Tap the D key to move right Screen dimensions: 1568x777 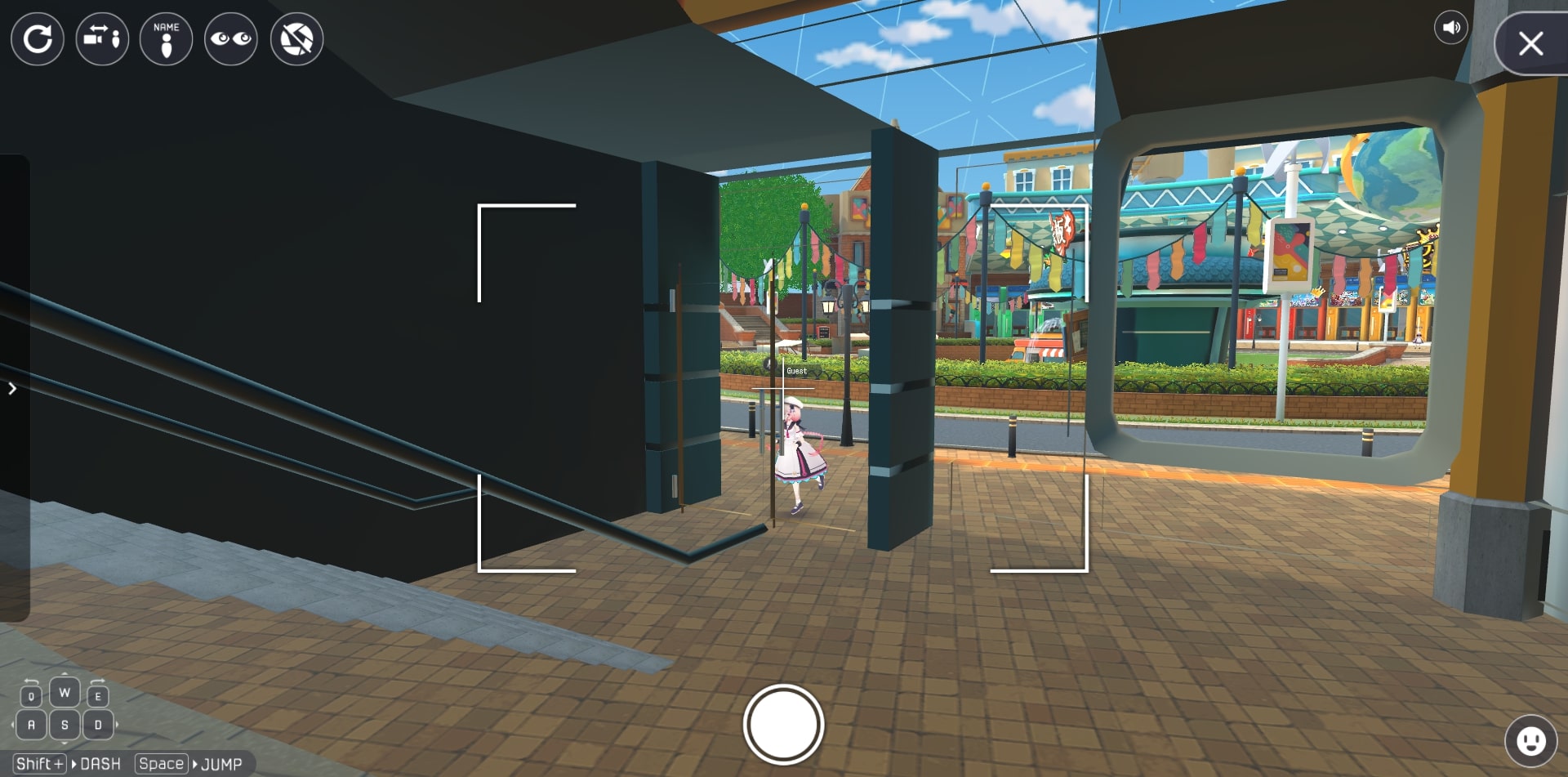pos(98,725)
